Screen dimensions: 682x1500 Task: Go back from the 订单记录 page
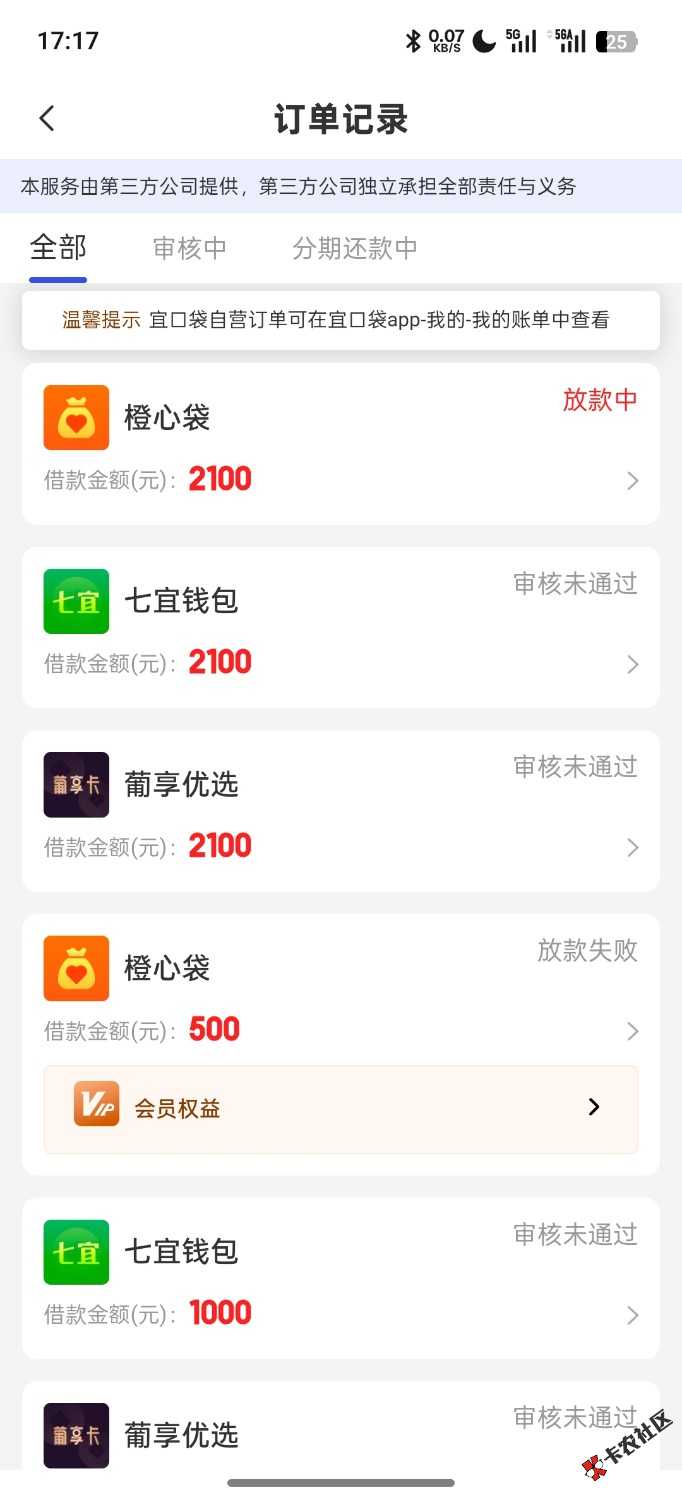pyautogui.click(x=47, y=119)
